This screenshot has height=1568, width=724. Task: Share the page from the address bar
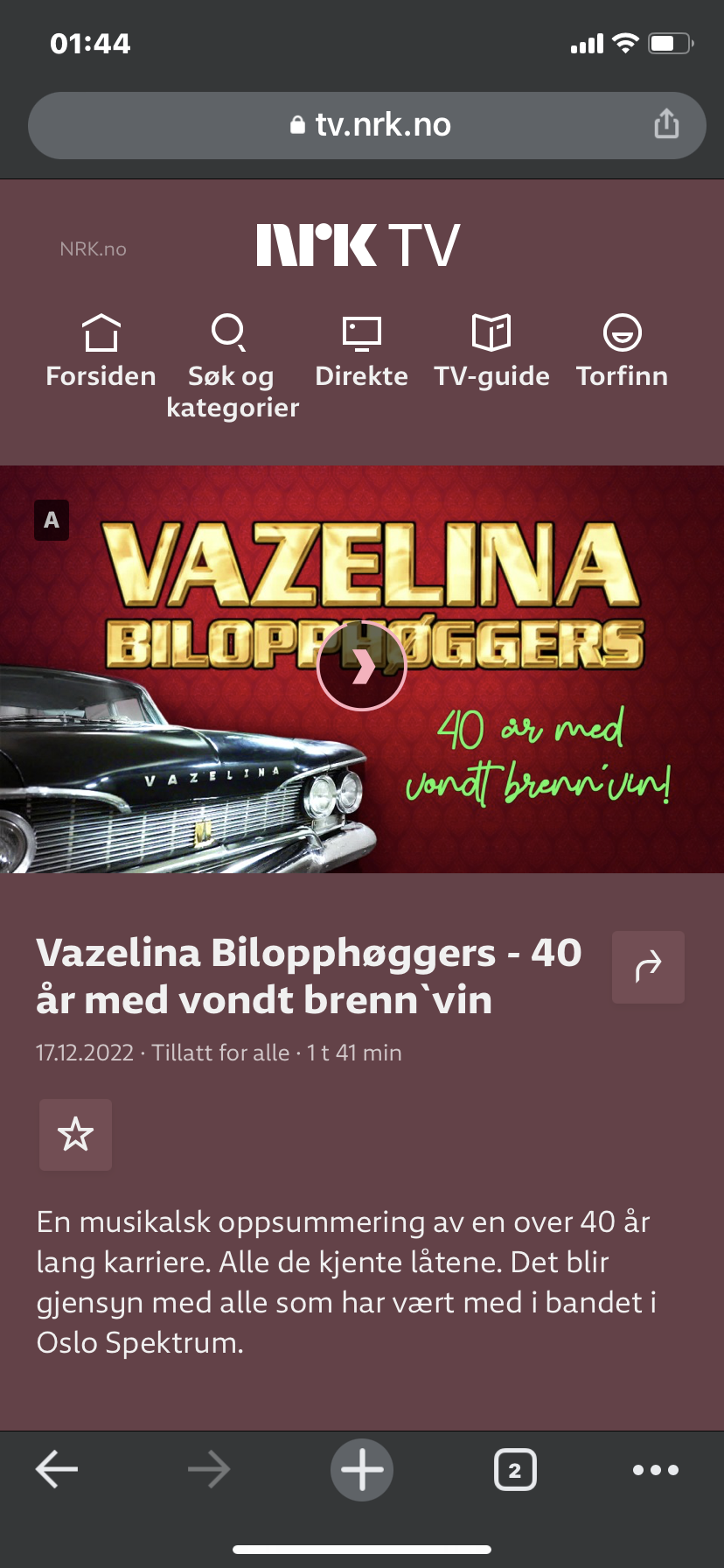(x=666, y=124)
